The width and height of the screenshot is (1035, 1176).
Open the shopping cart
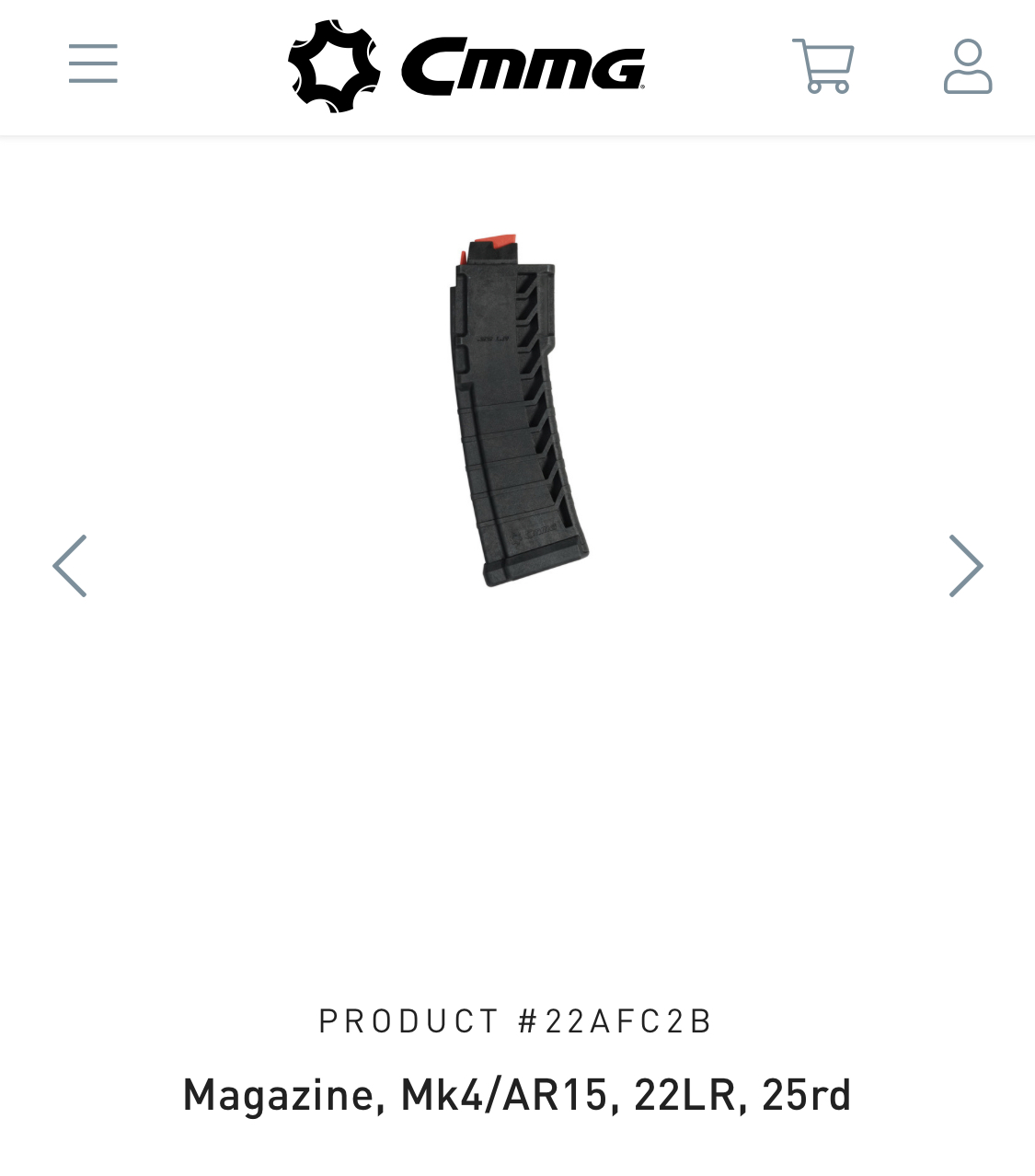pos(823,65)
